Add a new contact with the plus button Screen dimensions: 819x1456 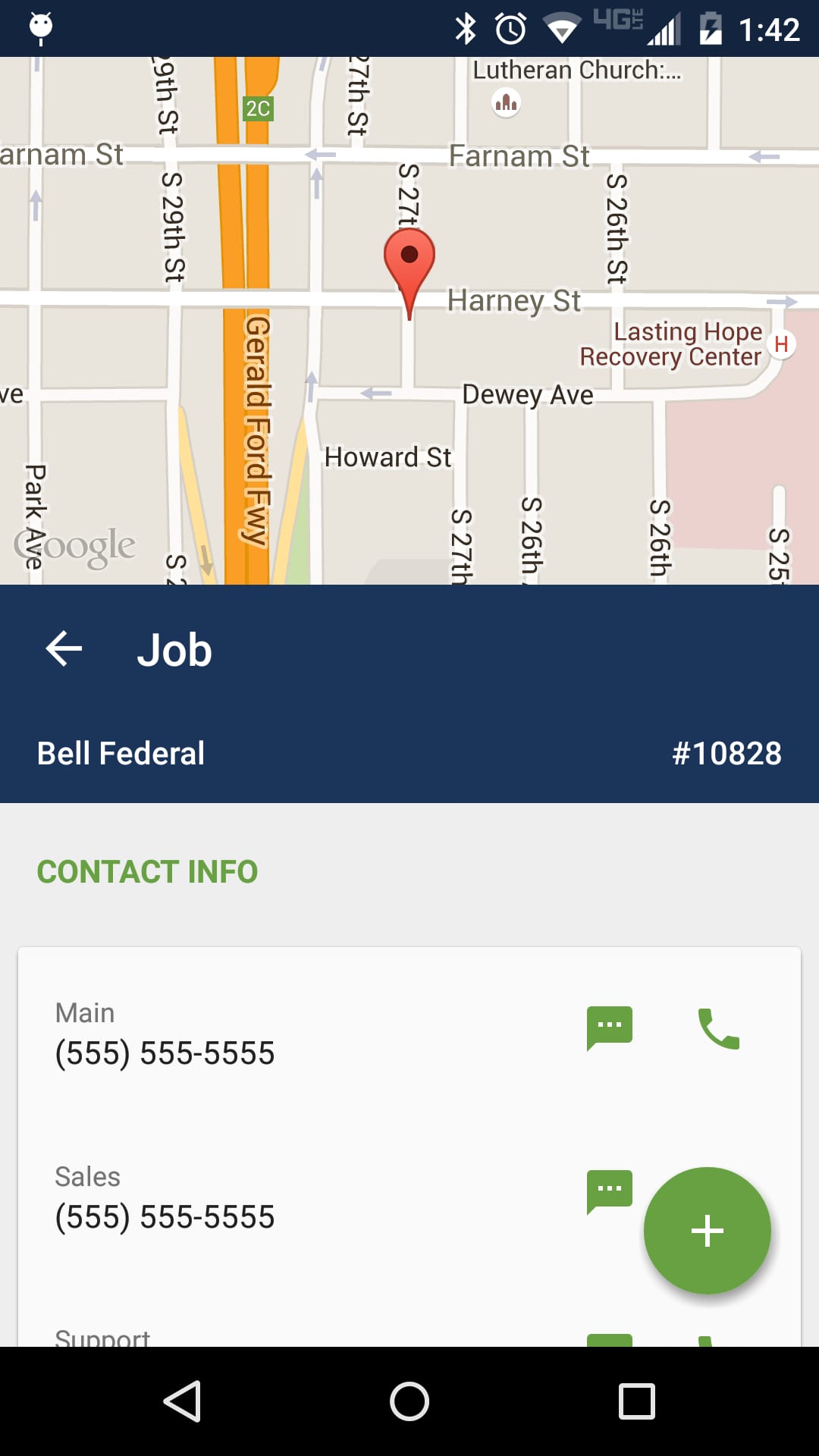[x=707, y=1229]
